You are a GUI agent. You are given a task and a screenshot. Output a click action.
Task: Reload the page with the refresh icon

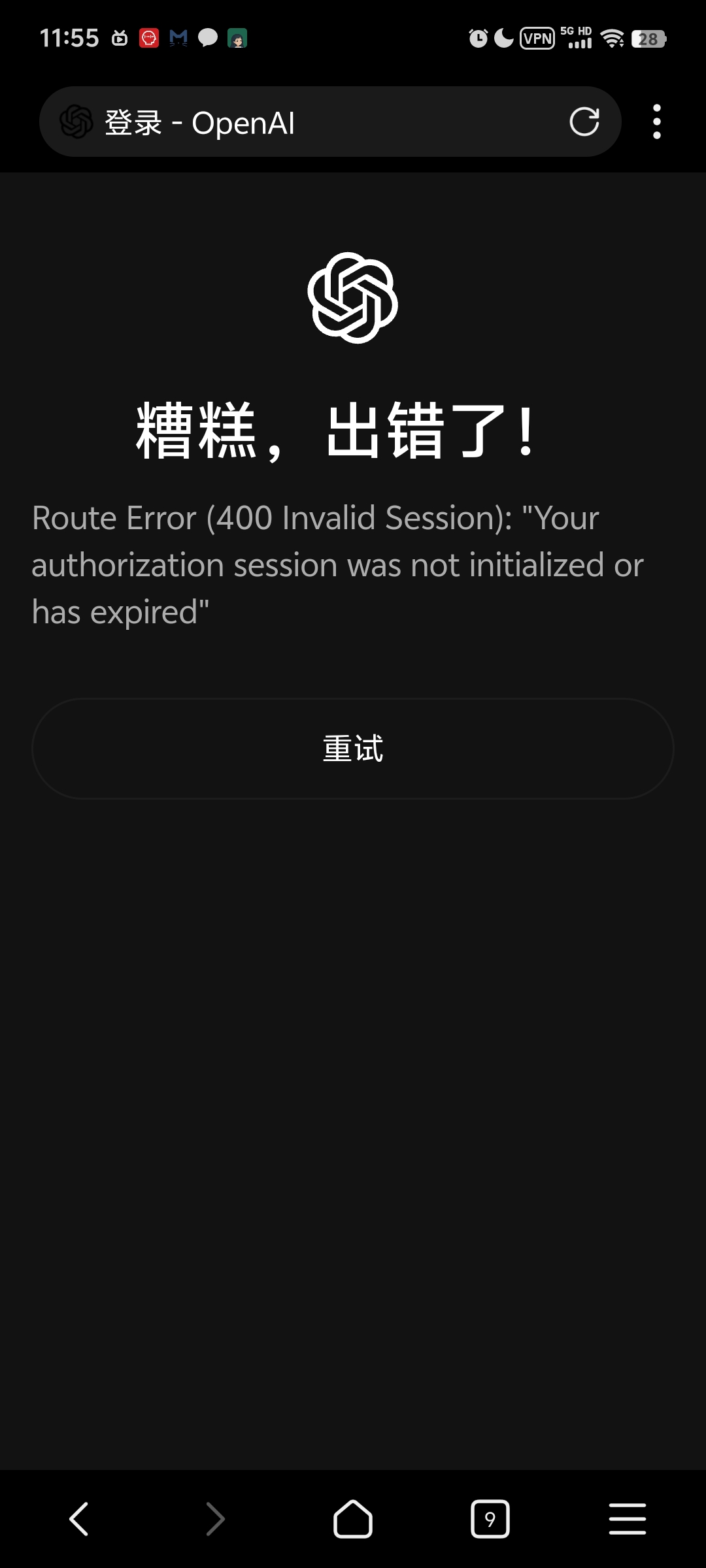point(584,122)
